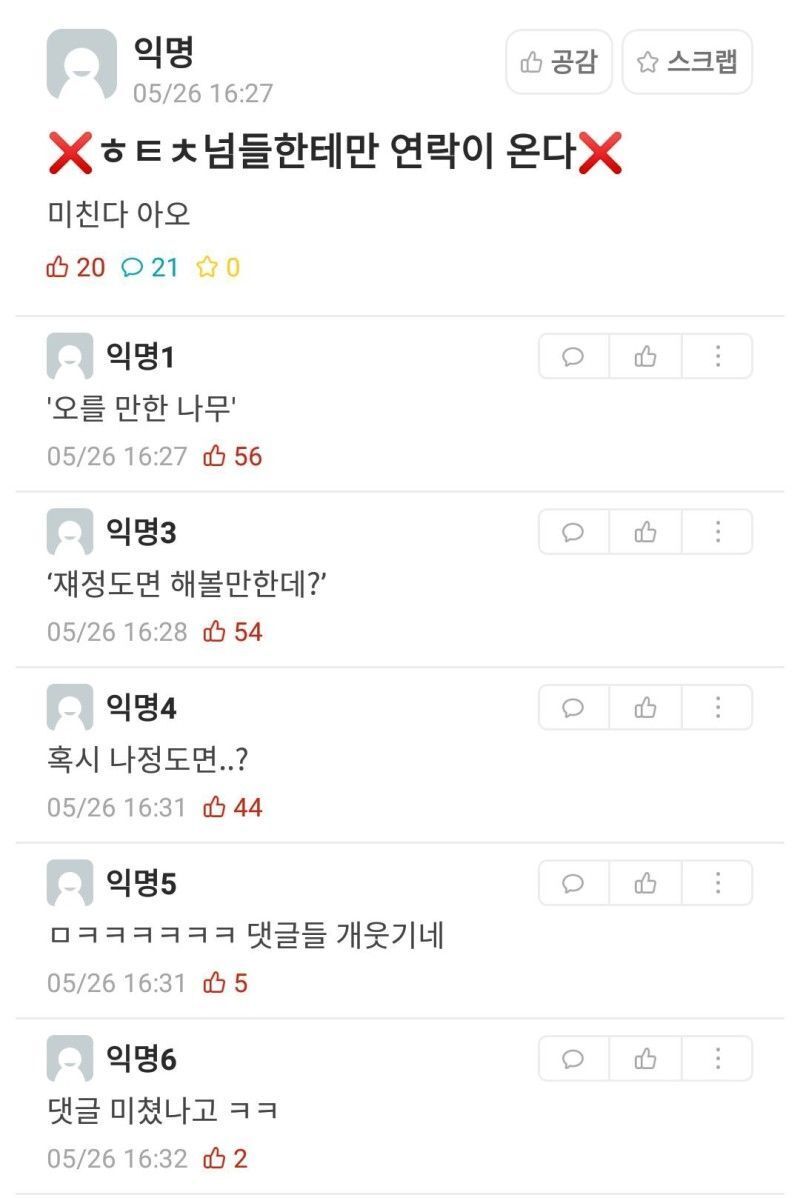Click the reply speech bubble icon on 익명4's comment
The height and width of the screenshot is (1198, 800).
point(572,707)
